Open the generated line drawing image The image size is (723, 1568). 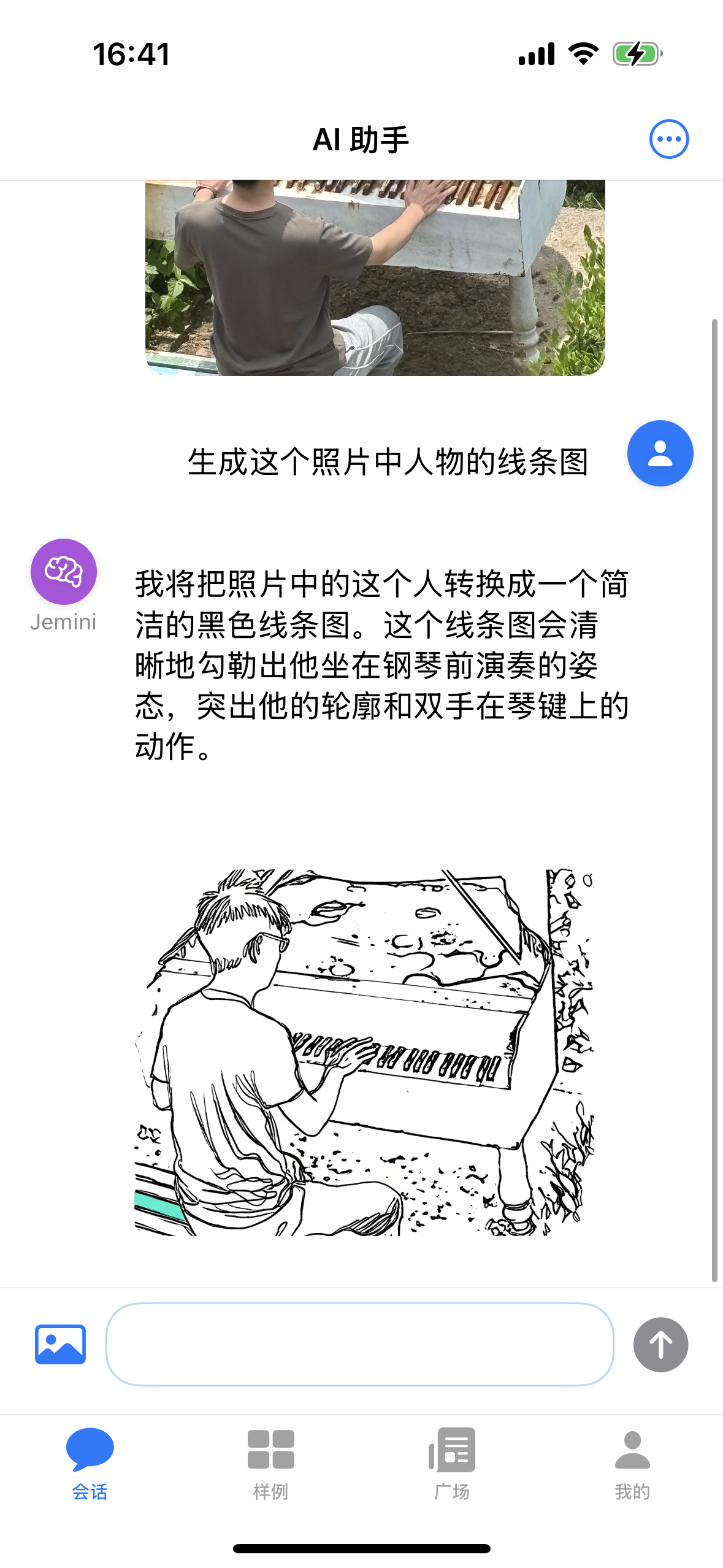[x=364, y=1052]
